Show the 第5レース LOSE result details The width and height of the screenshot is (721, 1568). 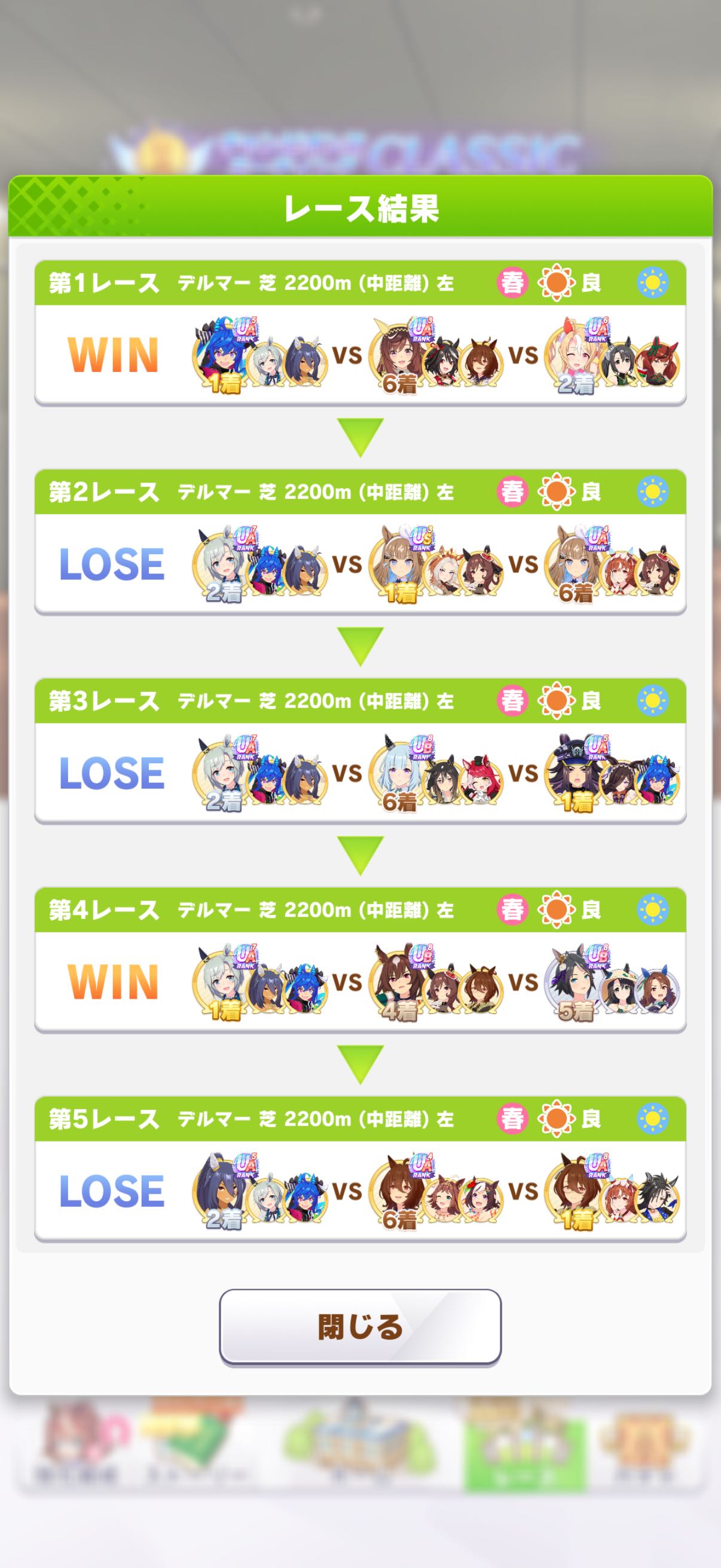(x=360, y=1190)
